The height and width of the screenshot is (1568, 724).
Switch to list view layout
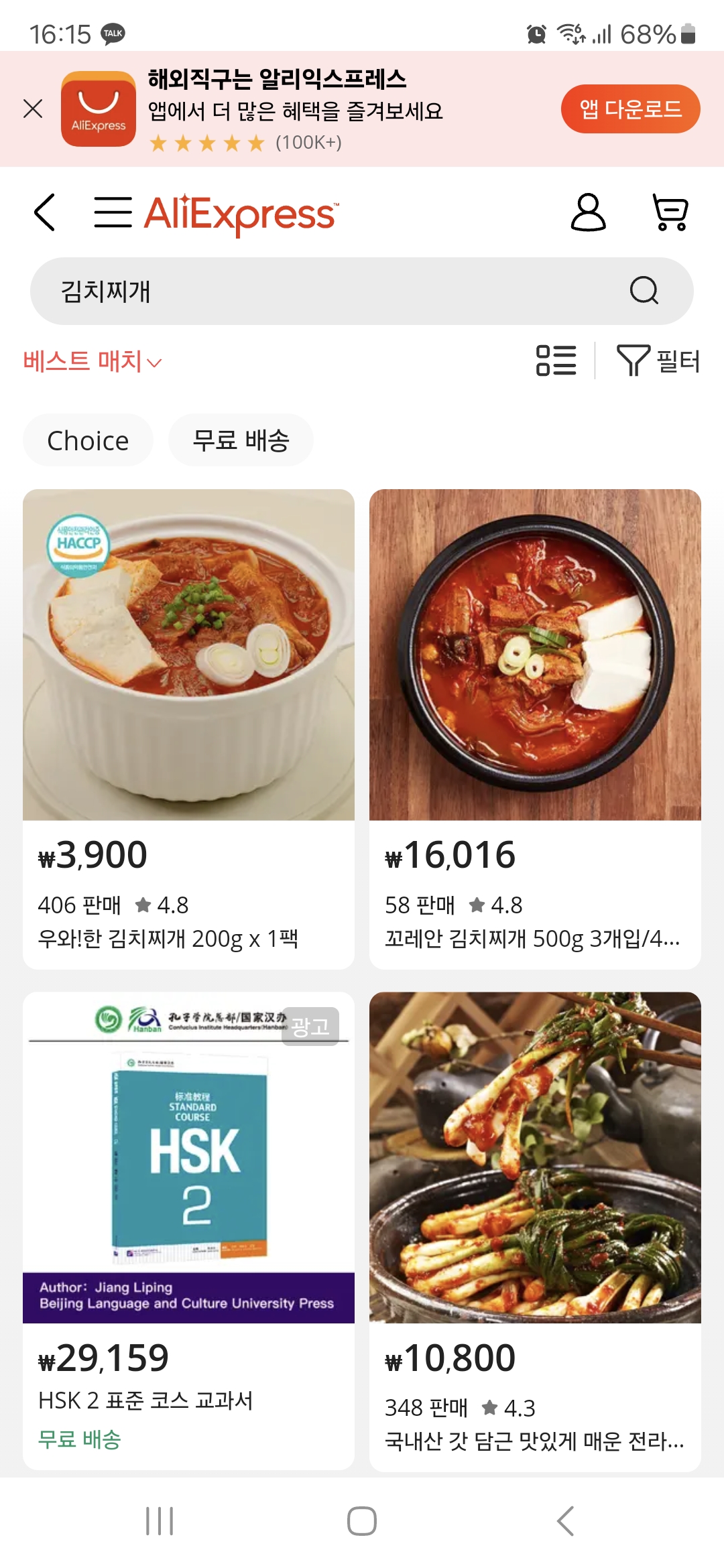pyautogui.click(x=556, y=361)
